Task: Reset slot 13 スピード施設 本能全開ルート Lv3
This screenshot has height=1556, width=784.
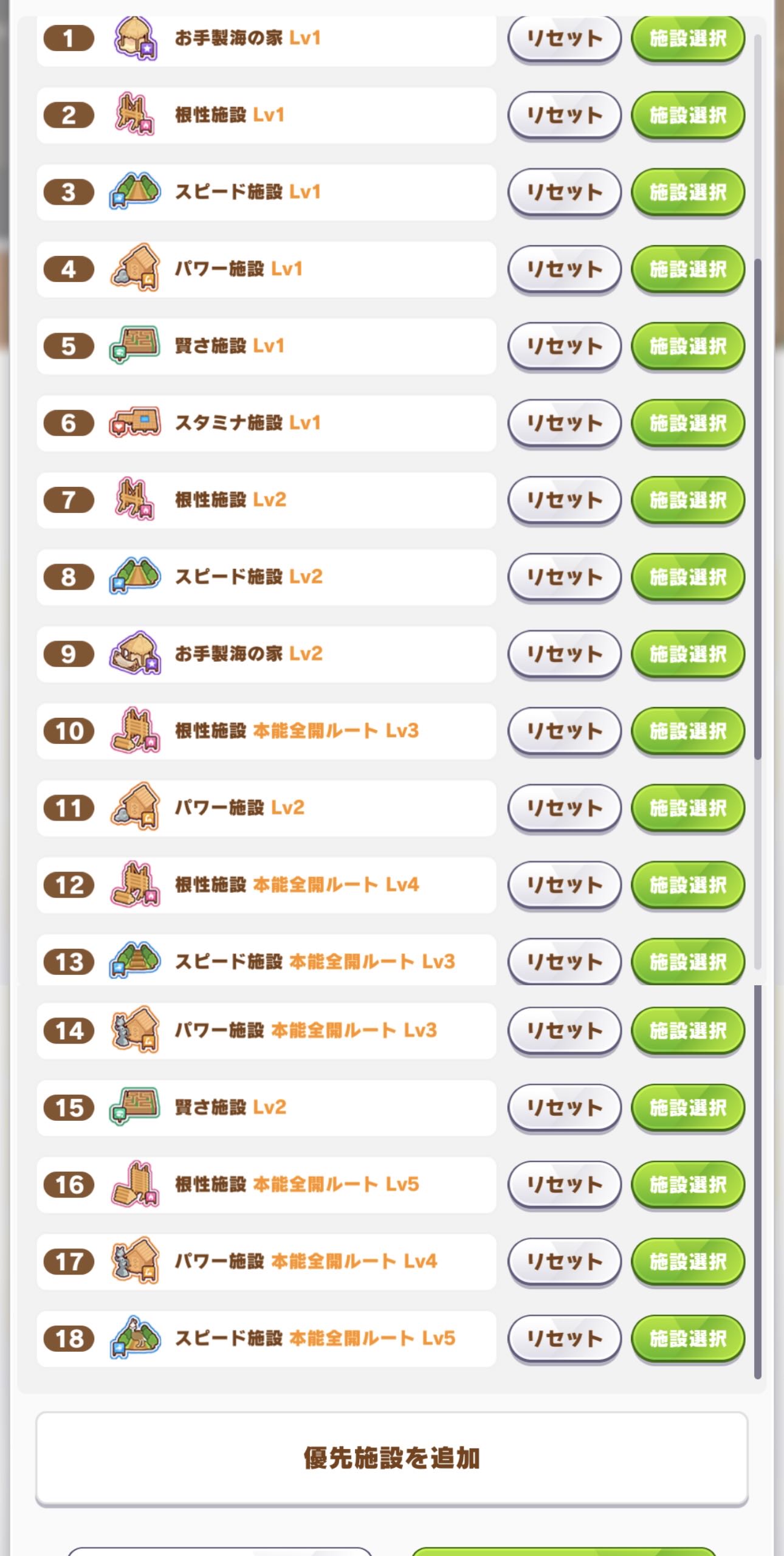Action: click(x=564, y=962)
